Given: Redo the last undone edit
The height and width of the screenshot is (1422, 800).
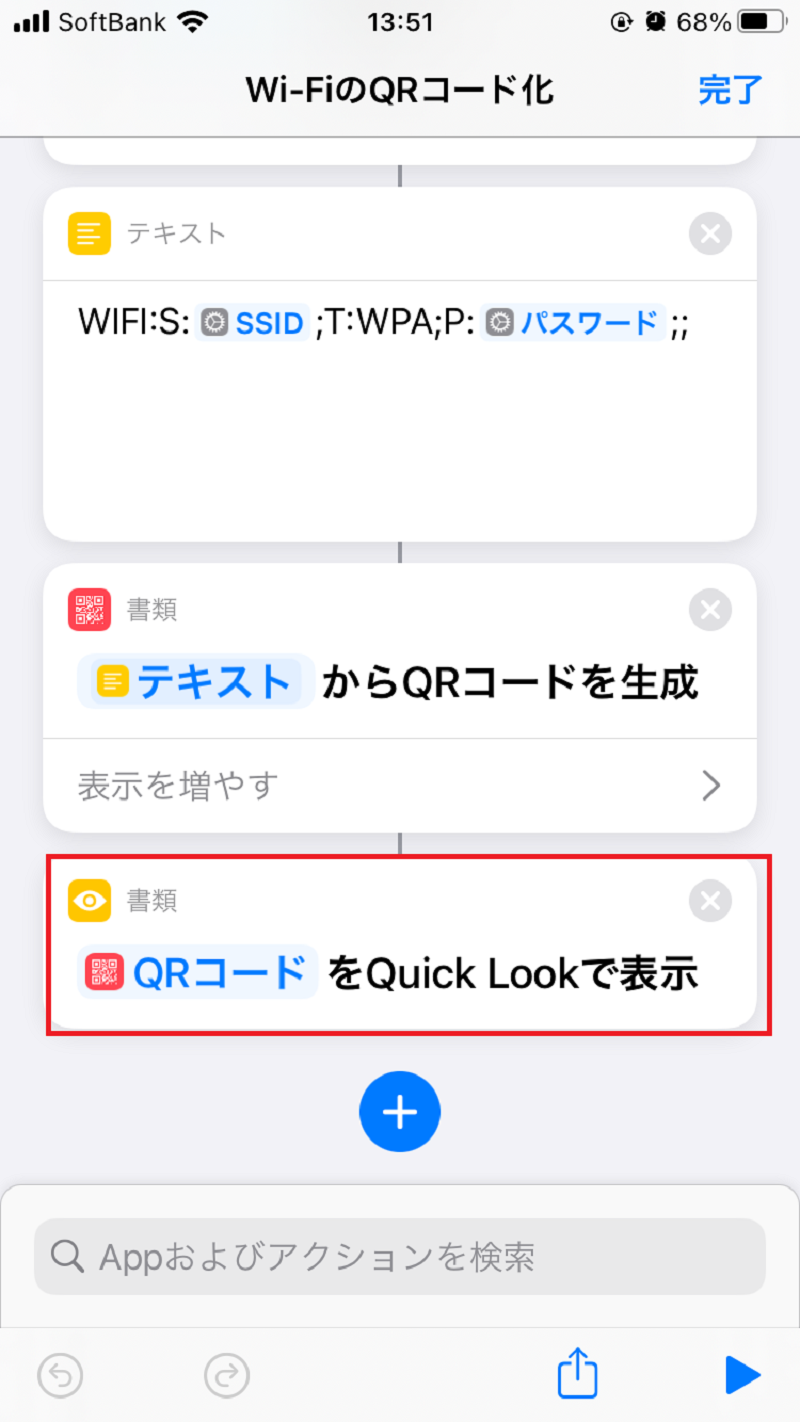Looking at the screenshot, I should 227,1375.
